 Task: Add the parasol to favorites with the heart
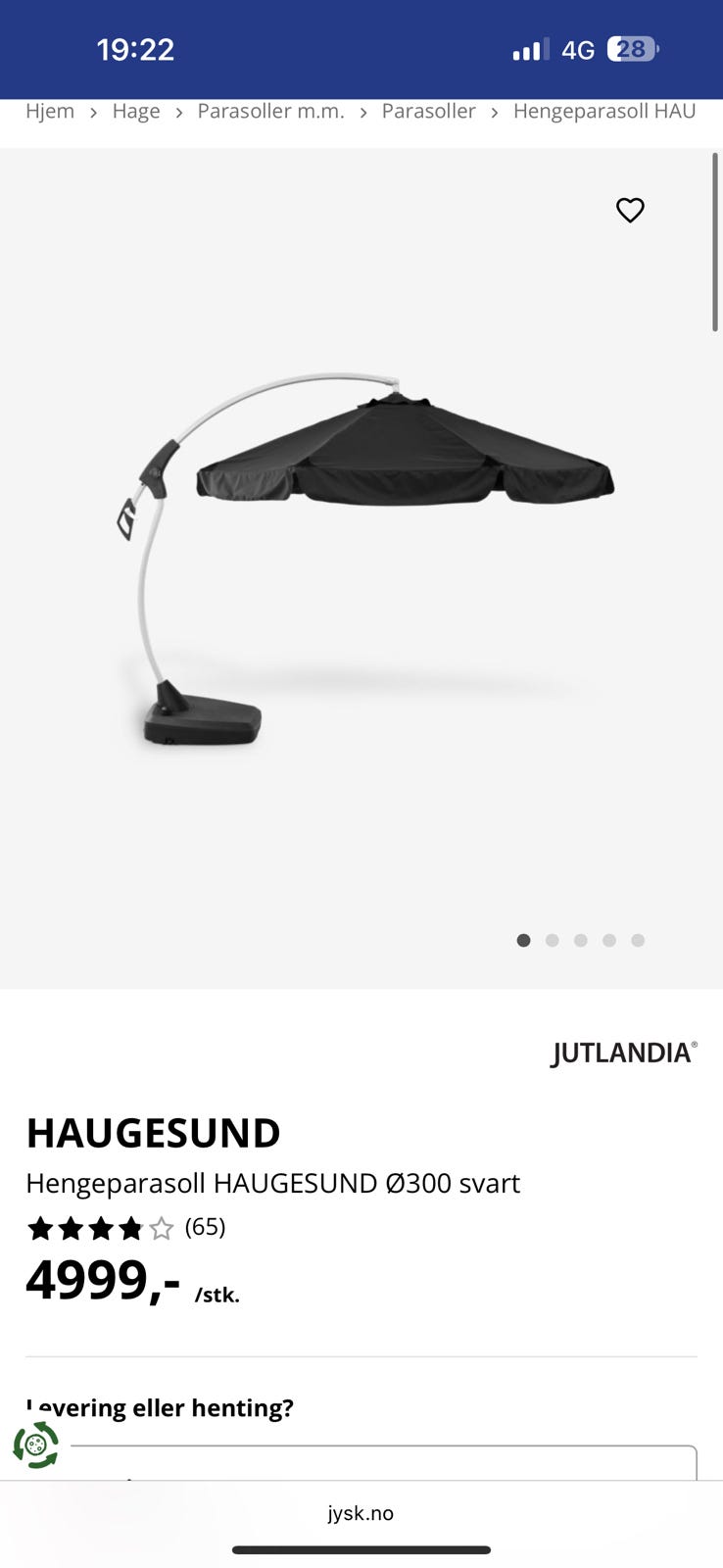point(630,210)
